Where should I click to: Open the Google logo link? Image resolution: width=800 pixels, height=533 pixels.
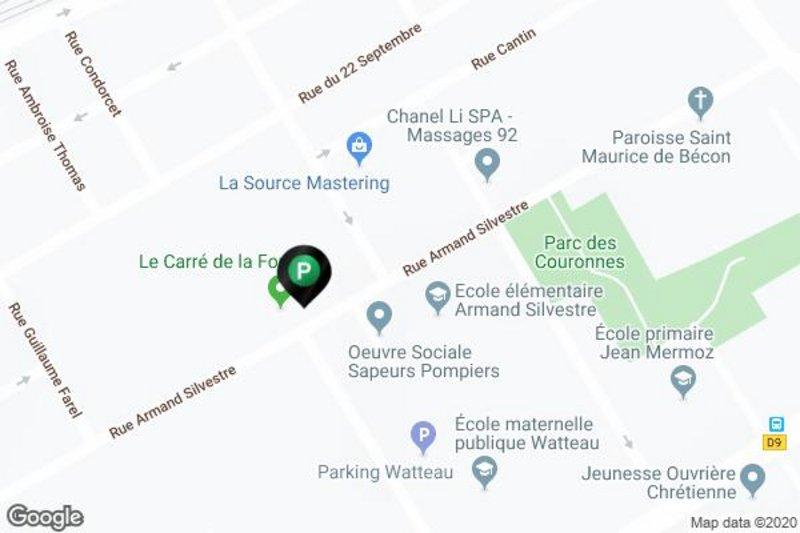click(44, 516)
